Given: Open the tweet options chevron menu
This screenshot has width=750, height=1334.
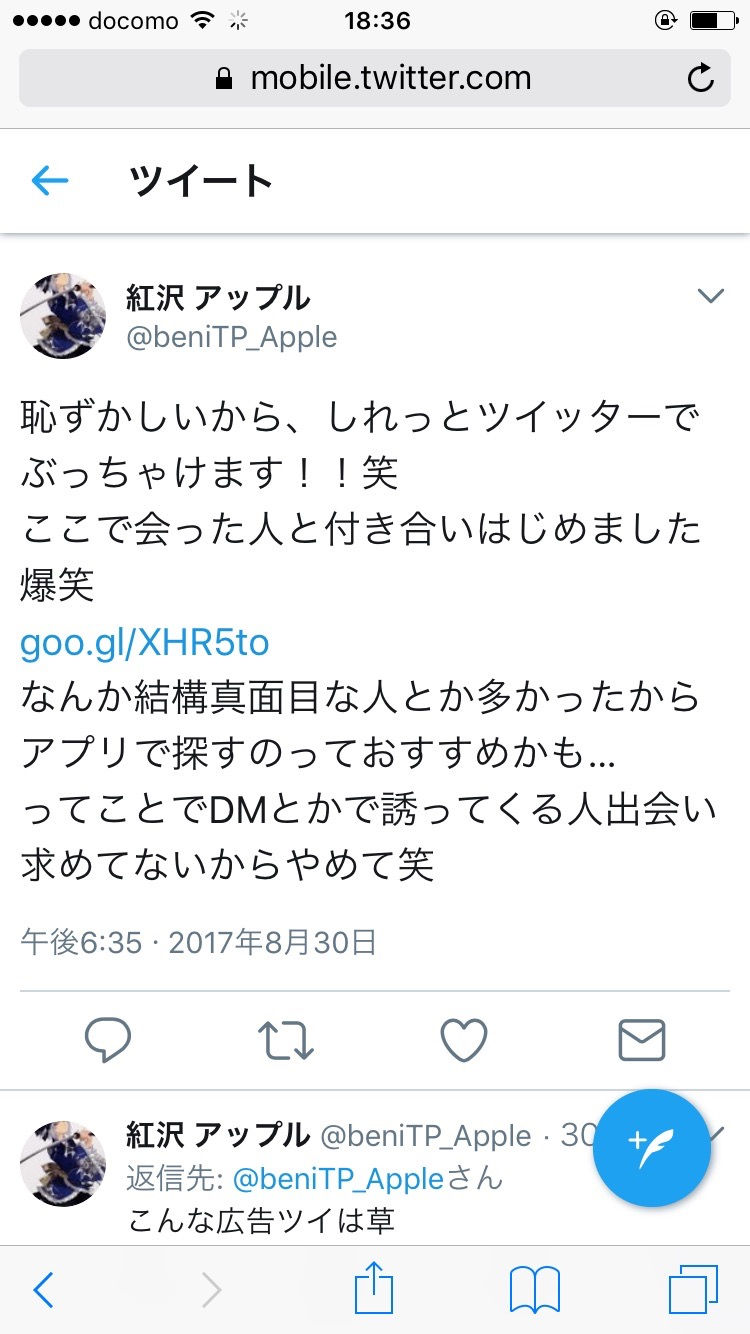Looking at the screenshot, I should click(x=710, y=296).
